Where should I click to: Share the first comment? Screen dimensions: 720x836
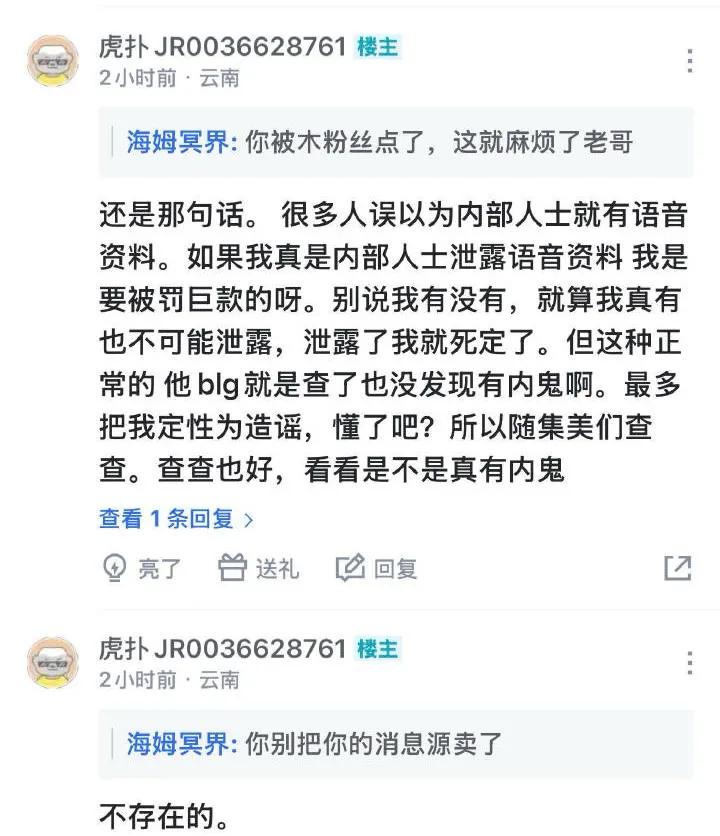677,569
